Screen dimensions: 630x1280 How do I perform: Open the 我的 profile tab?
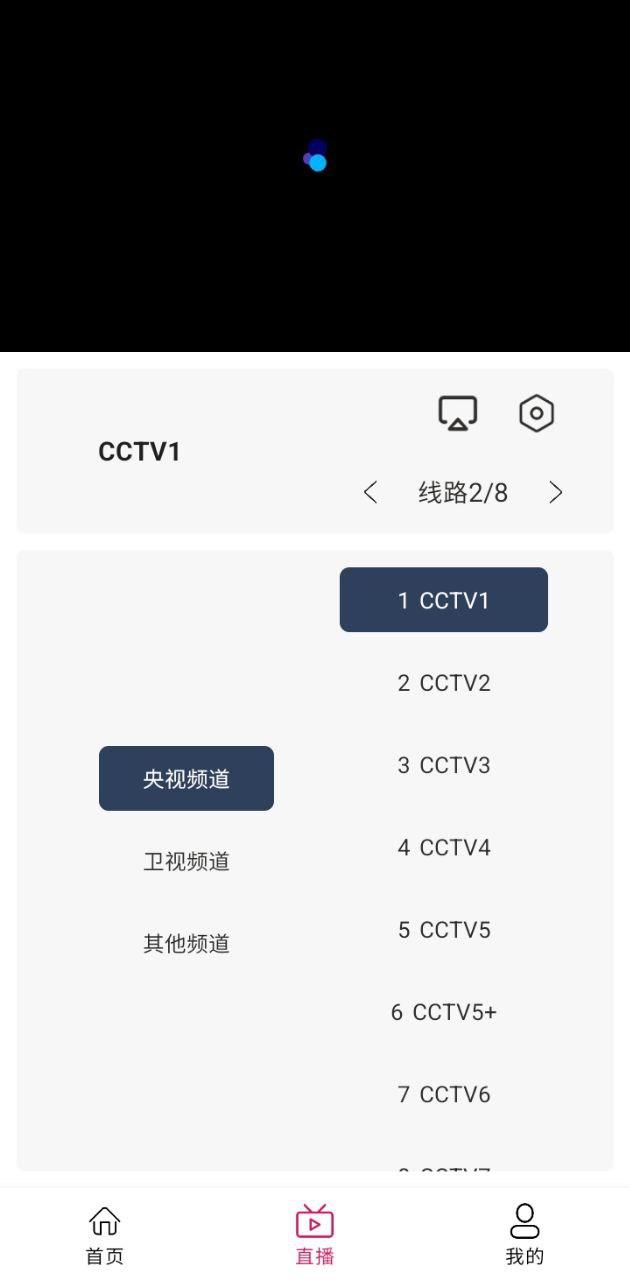[525, 1235]
